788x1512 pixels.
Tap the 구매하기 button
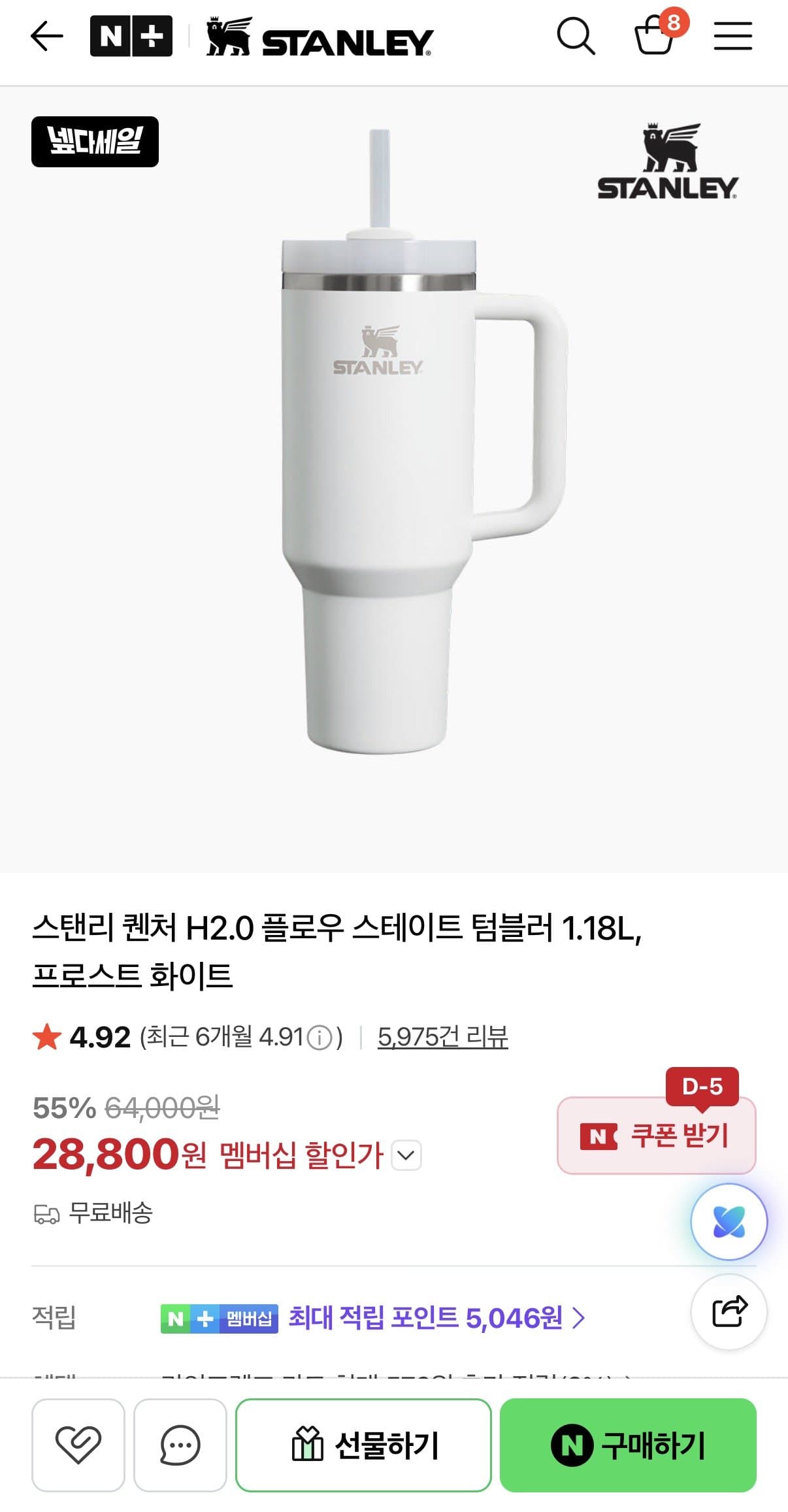click(x=628, y=1445)
